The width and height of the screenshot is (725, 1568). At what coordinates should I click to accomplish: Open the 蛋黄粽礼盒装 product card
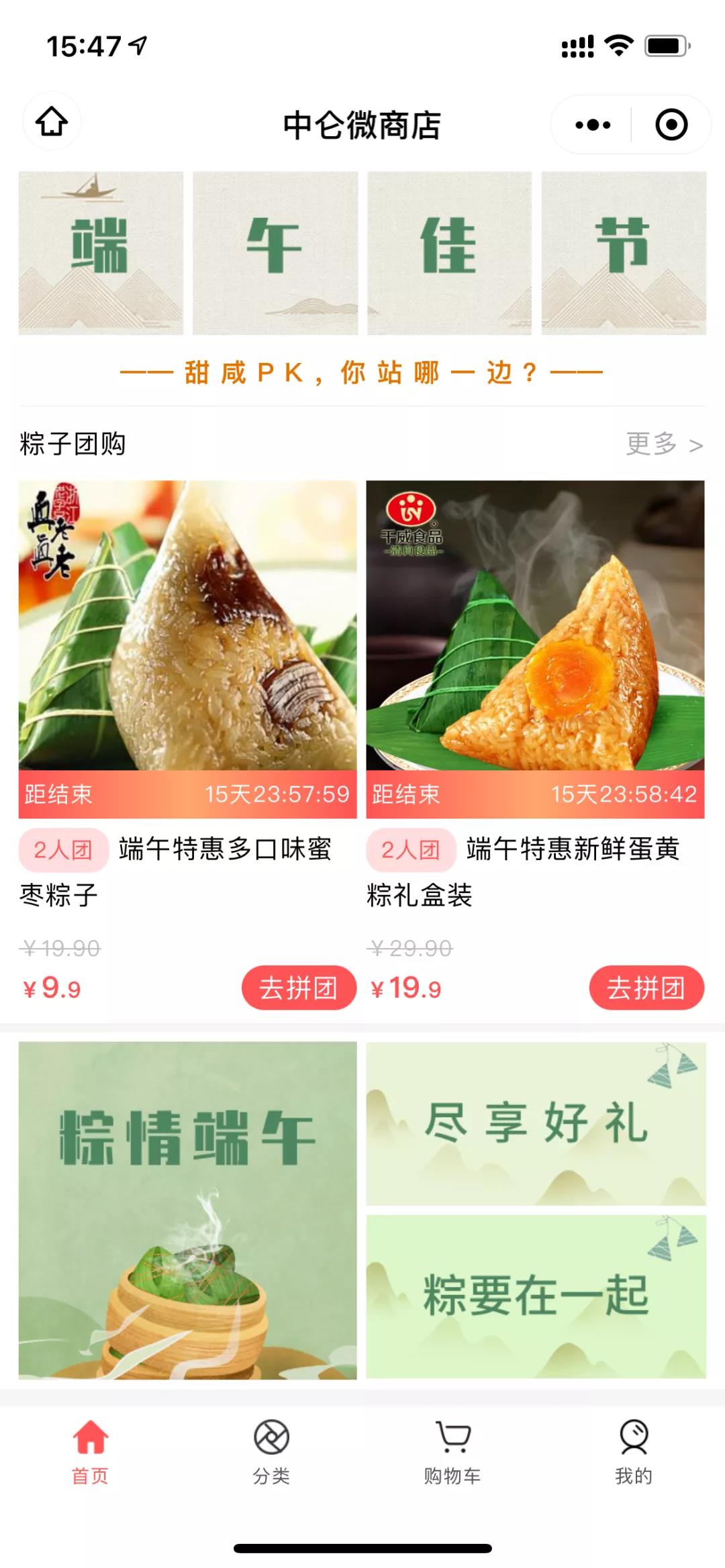pos(535,625)
